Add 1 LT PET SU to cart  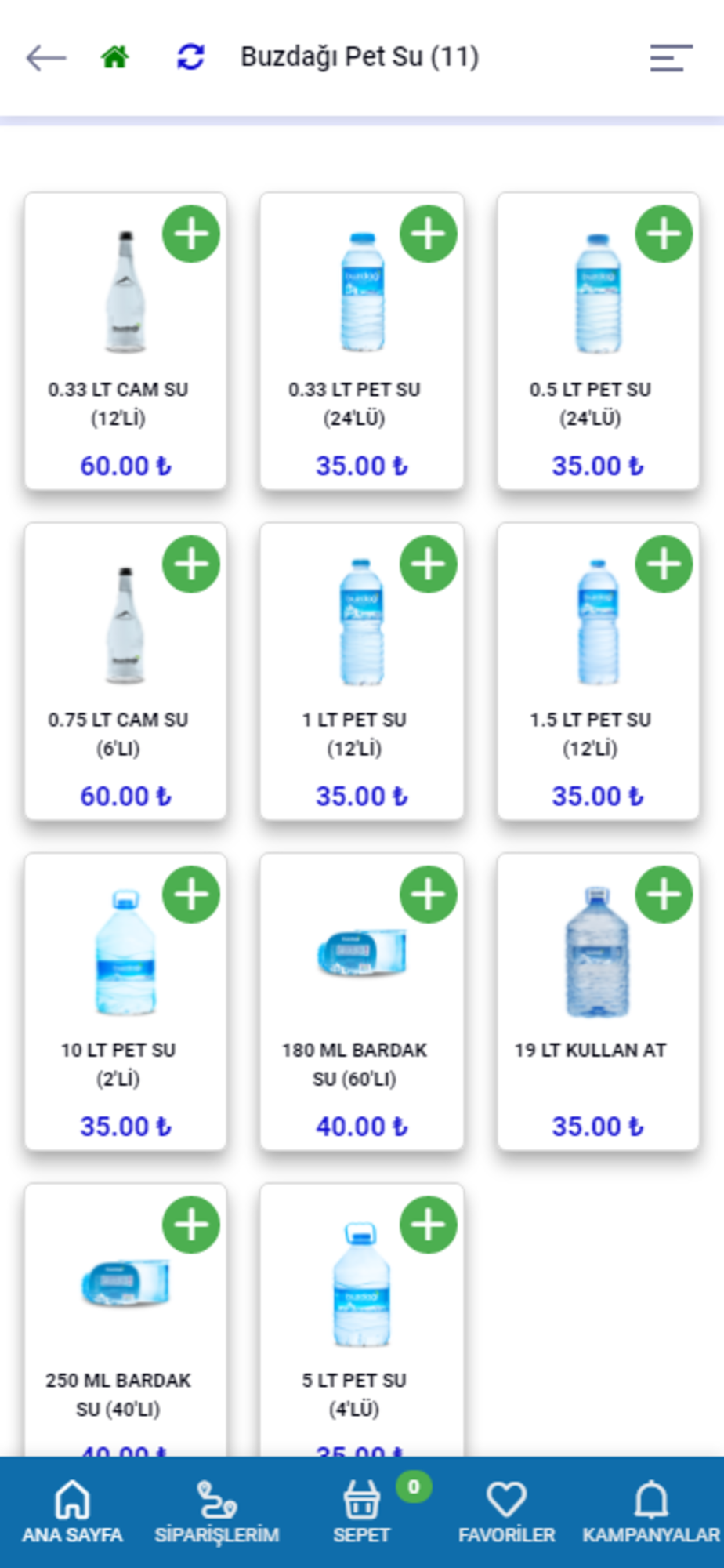pos(428,564)
